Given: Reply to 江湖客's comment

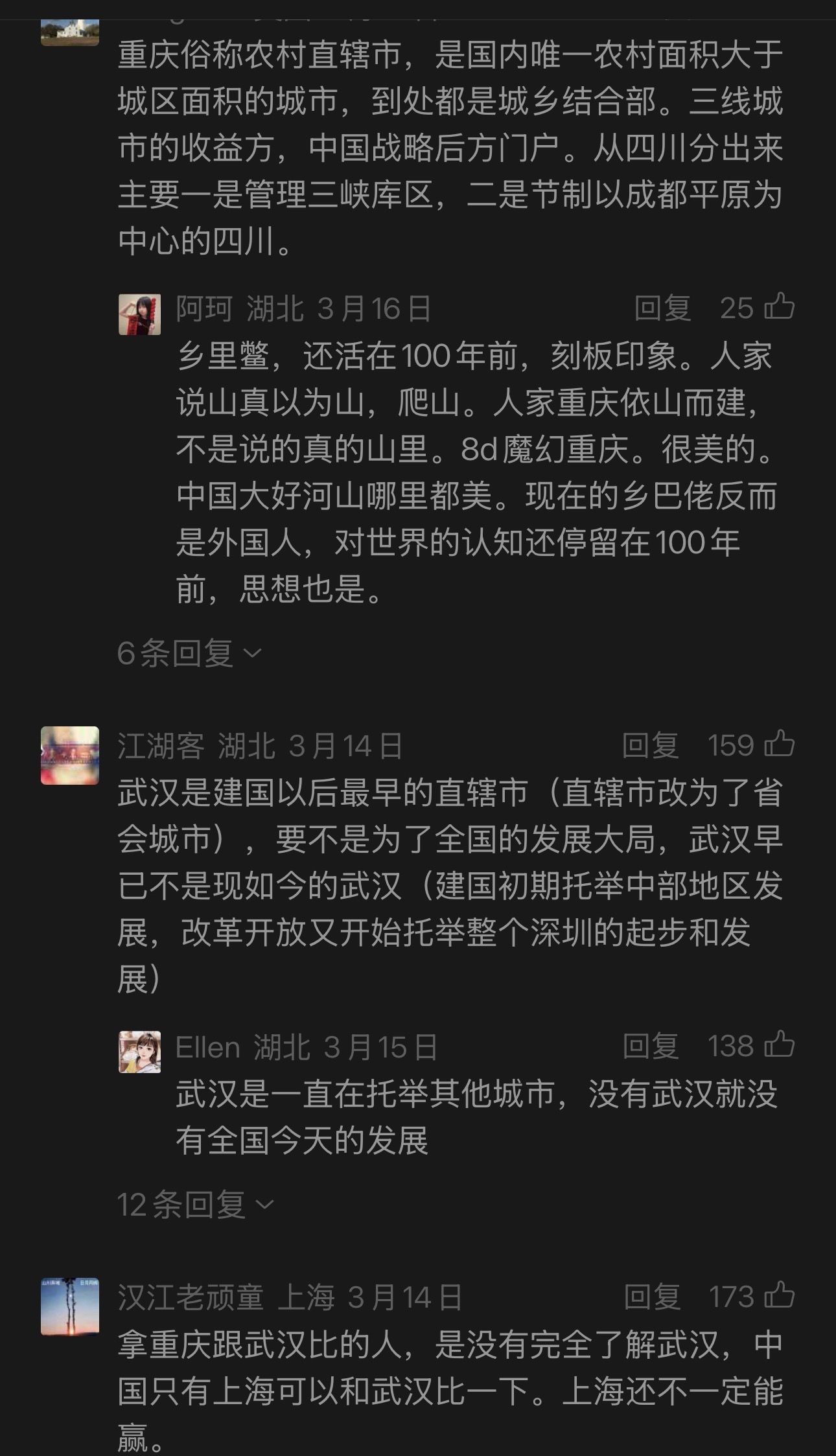Looking at the screenshot, I should coord(650,746).
